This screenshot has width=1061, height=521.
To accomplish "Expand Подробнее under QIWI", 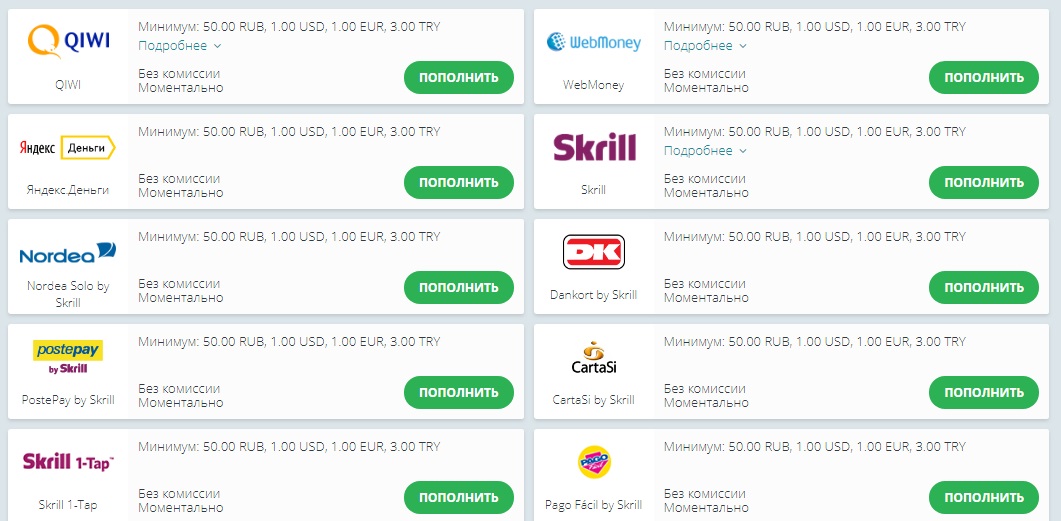I will coord(179,46).
